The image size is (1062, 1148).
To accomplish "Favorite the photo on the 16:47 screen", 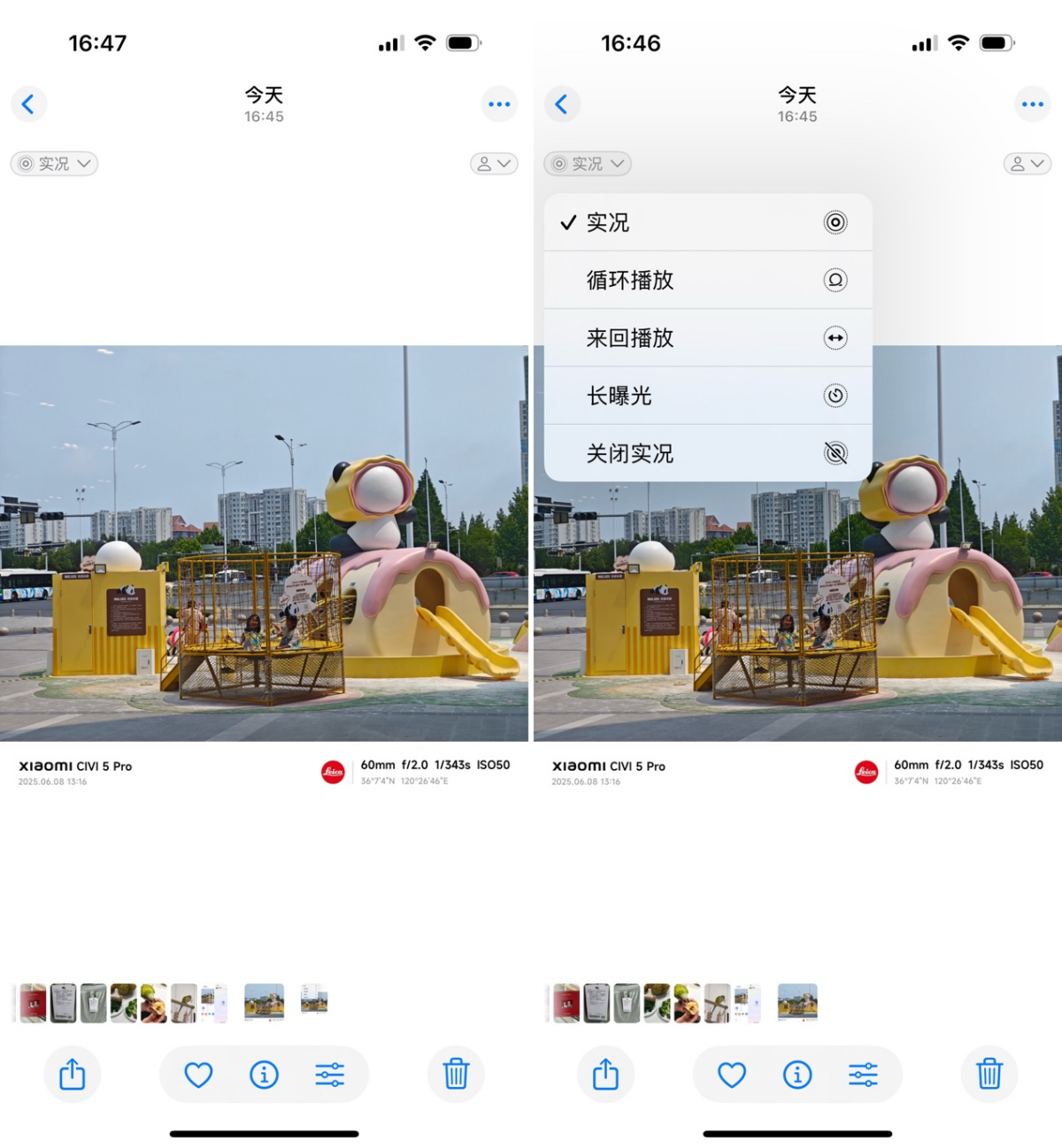I will tap(198, 1075).
